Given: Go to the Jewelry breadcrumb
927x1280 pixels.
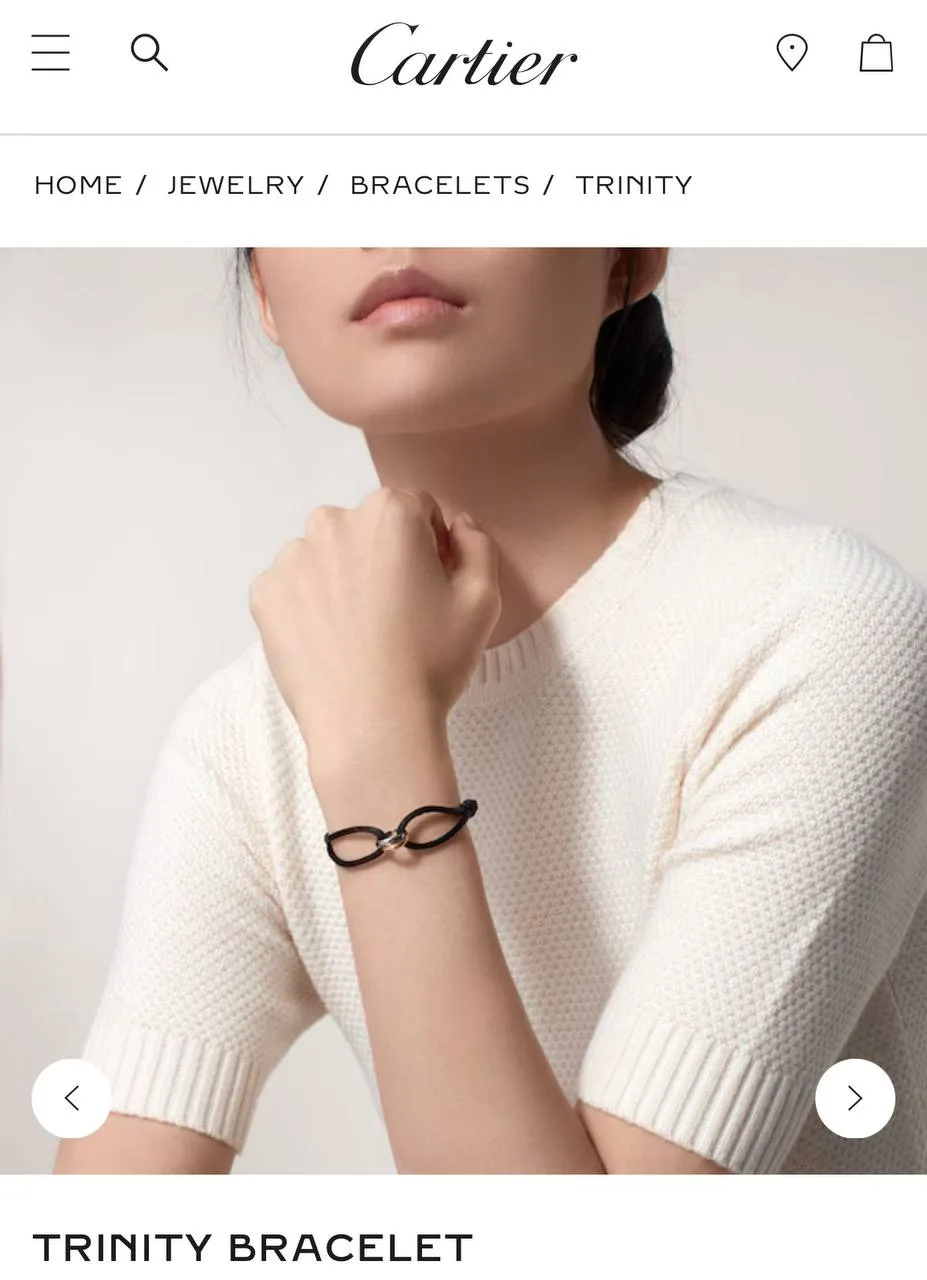Looking at the screenshot, I should 235,185.
